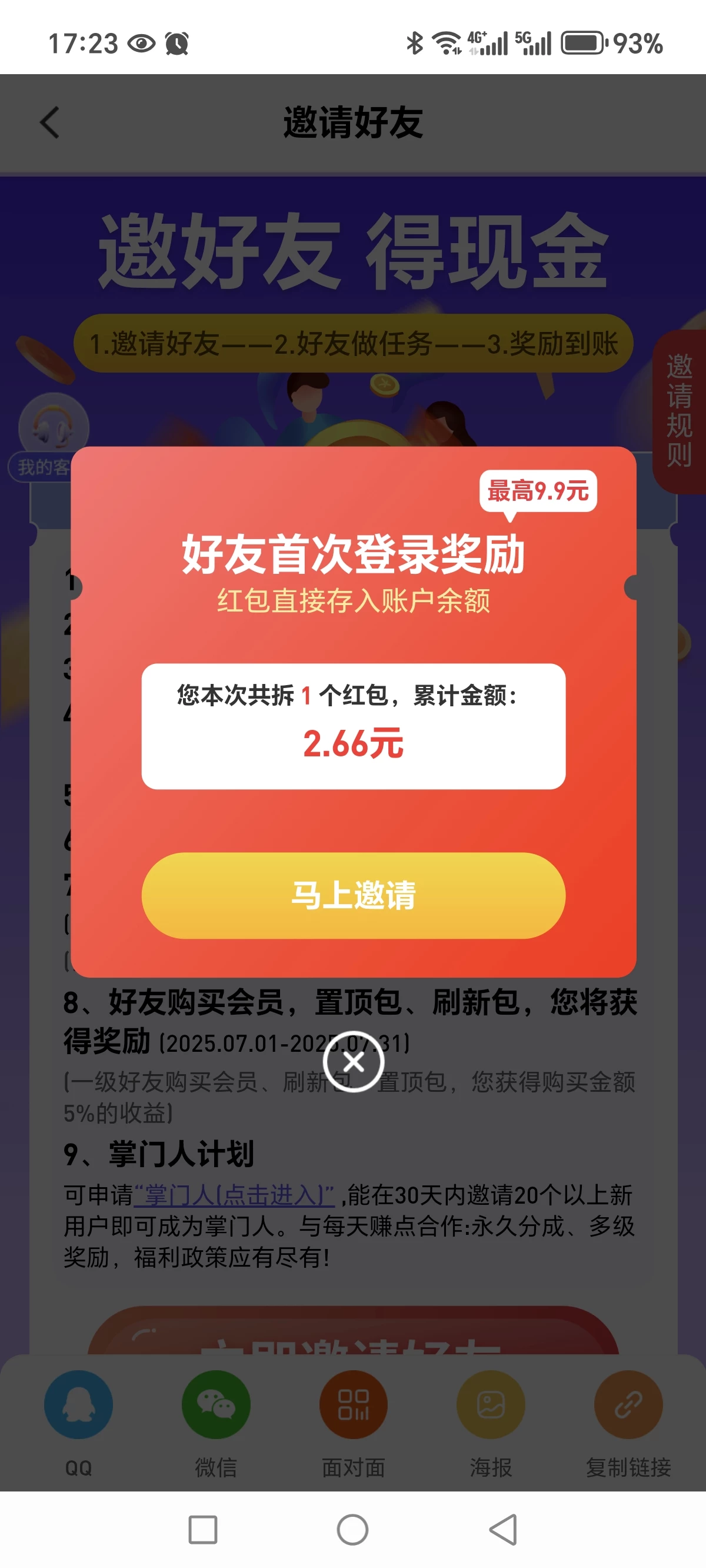Share via the WeChat (微信) icon
Screen dimensions: 706x1568
tap(216, 1403)
